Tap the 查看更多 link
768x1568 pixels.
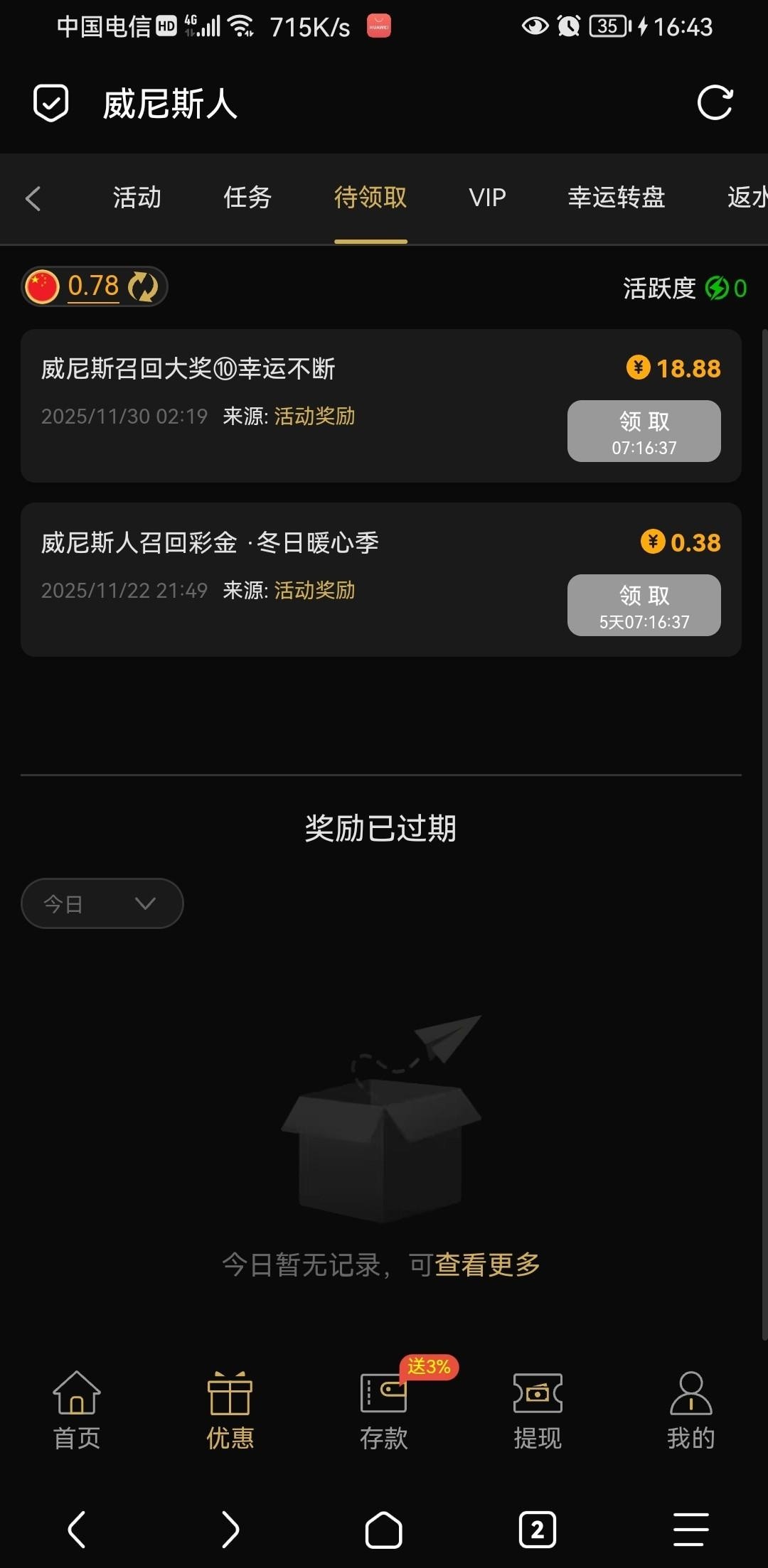(487, 1265)
